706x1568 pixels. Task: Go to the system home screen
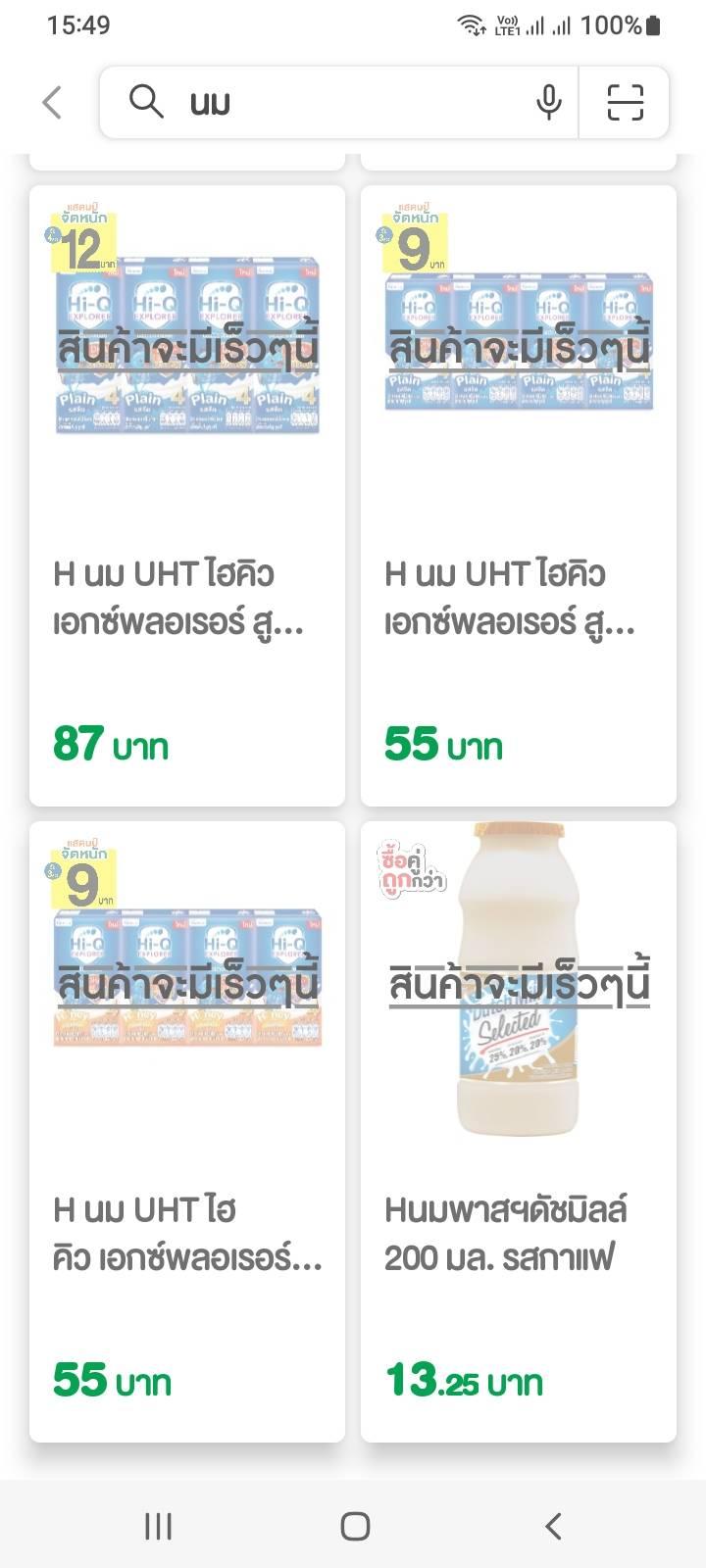pyautogui.click(x=354, y=1525)
